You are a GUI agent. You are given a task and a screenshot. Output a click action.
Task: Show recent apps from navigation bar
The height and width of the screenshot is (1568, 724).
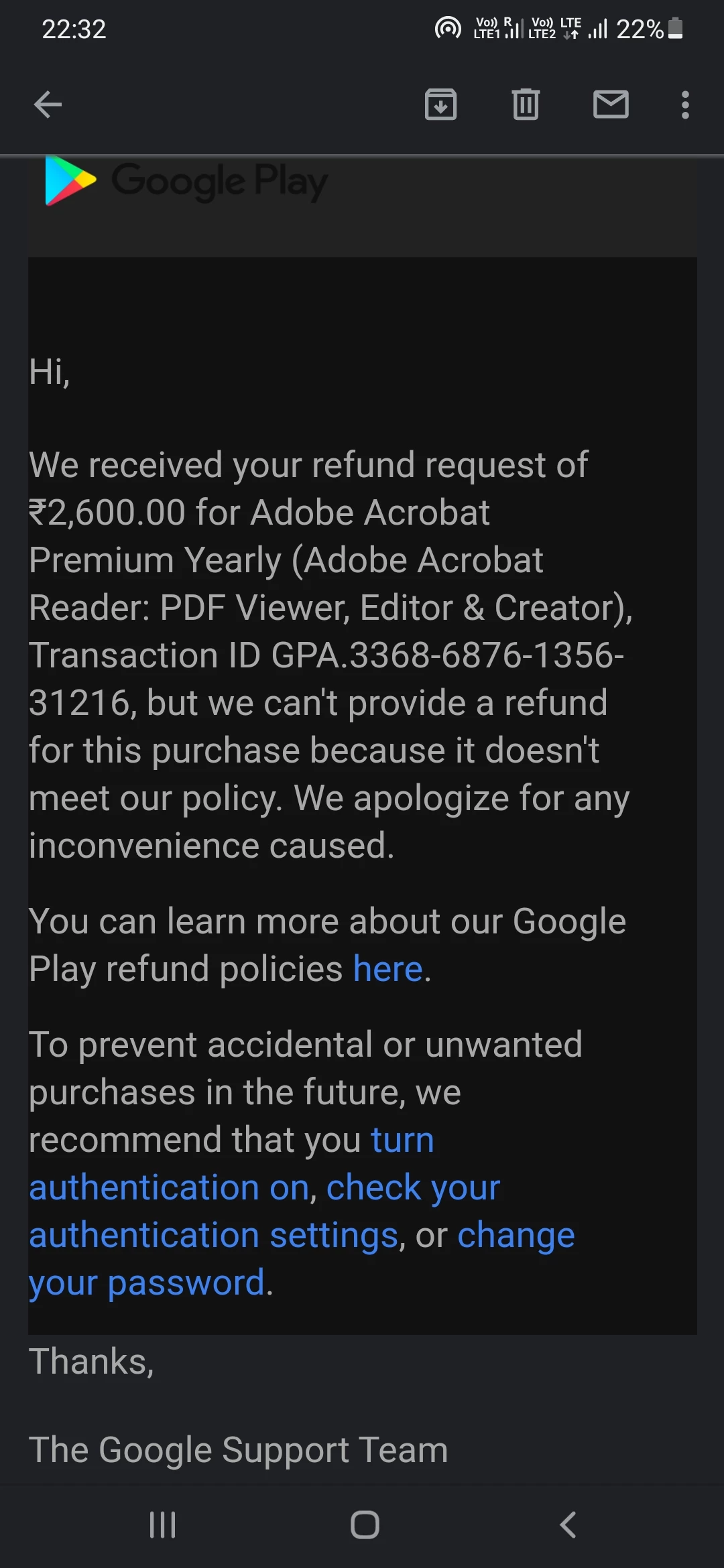[162, 1525]
